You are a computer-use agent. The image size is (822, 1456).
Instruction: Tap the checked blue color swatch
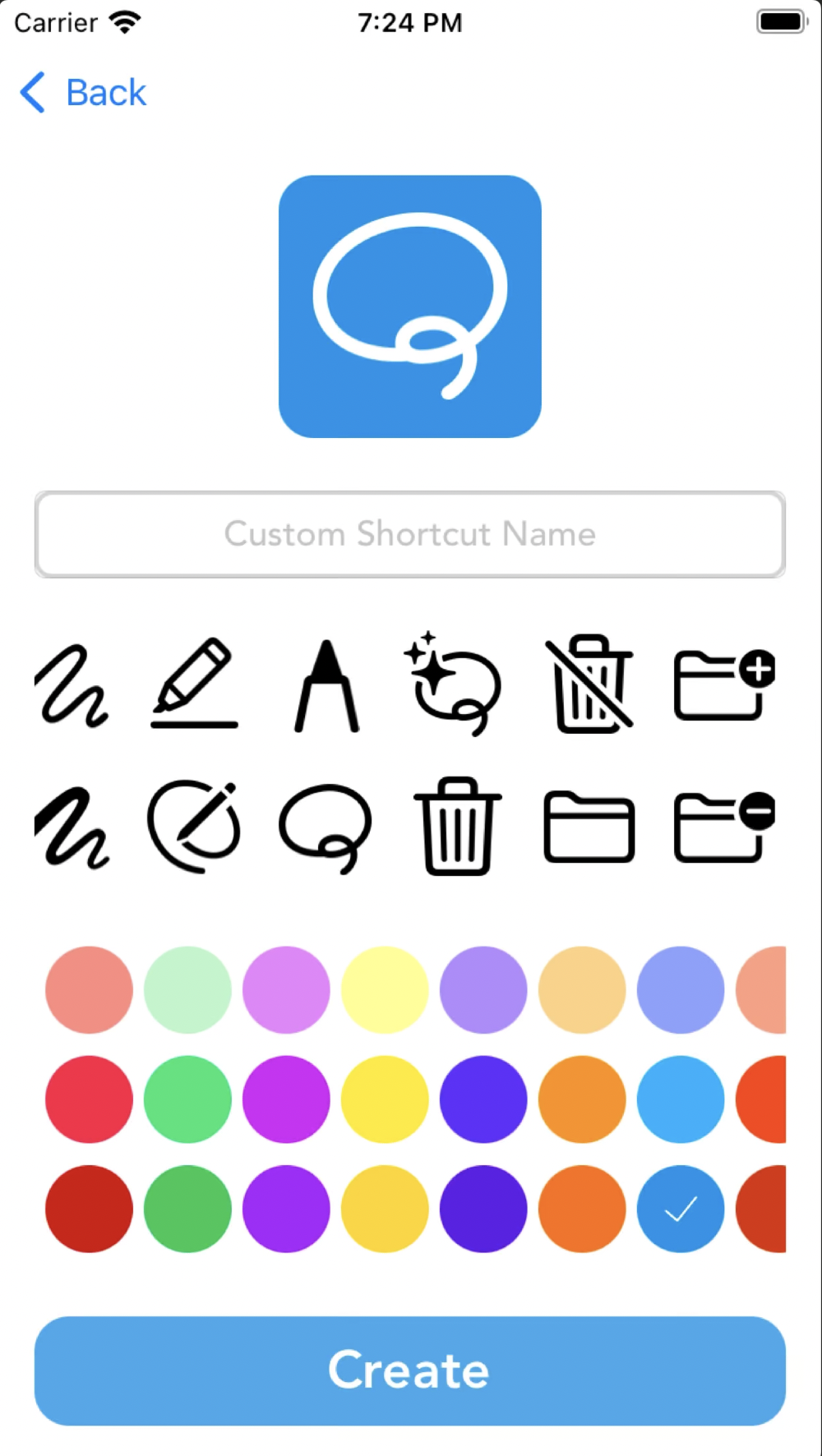tap(681, 1209)
